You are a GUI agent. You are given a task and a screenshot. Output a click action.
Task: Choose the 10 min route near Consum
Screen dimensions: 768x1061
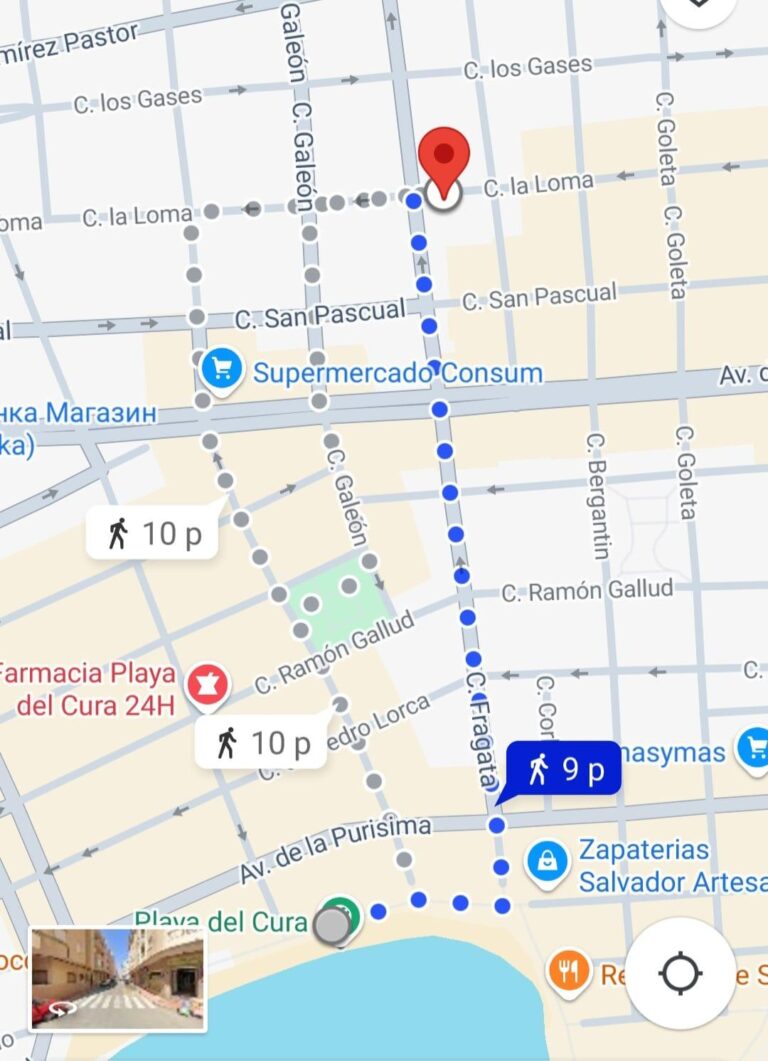coord(152,533)
